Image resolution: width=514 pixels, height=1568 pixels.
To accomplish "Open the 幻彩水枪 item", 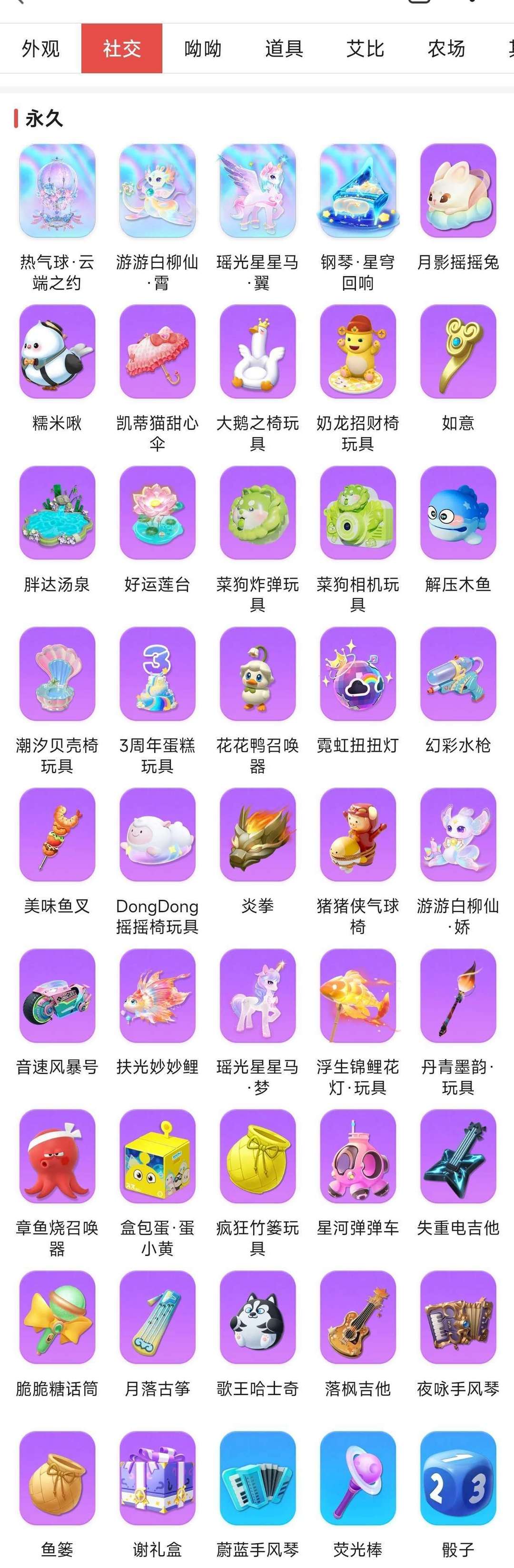I will click(458, 674).
